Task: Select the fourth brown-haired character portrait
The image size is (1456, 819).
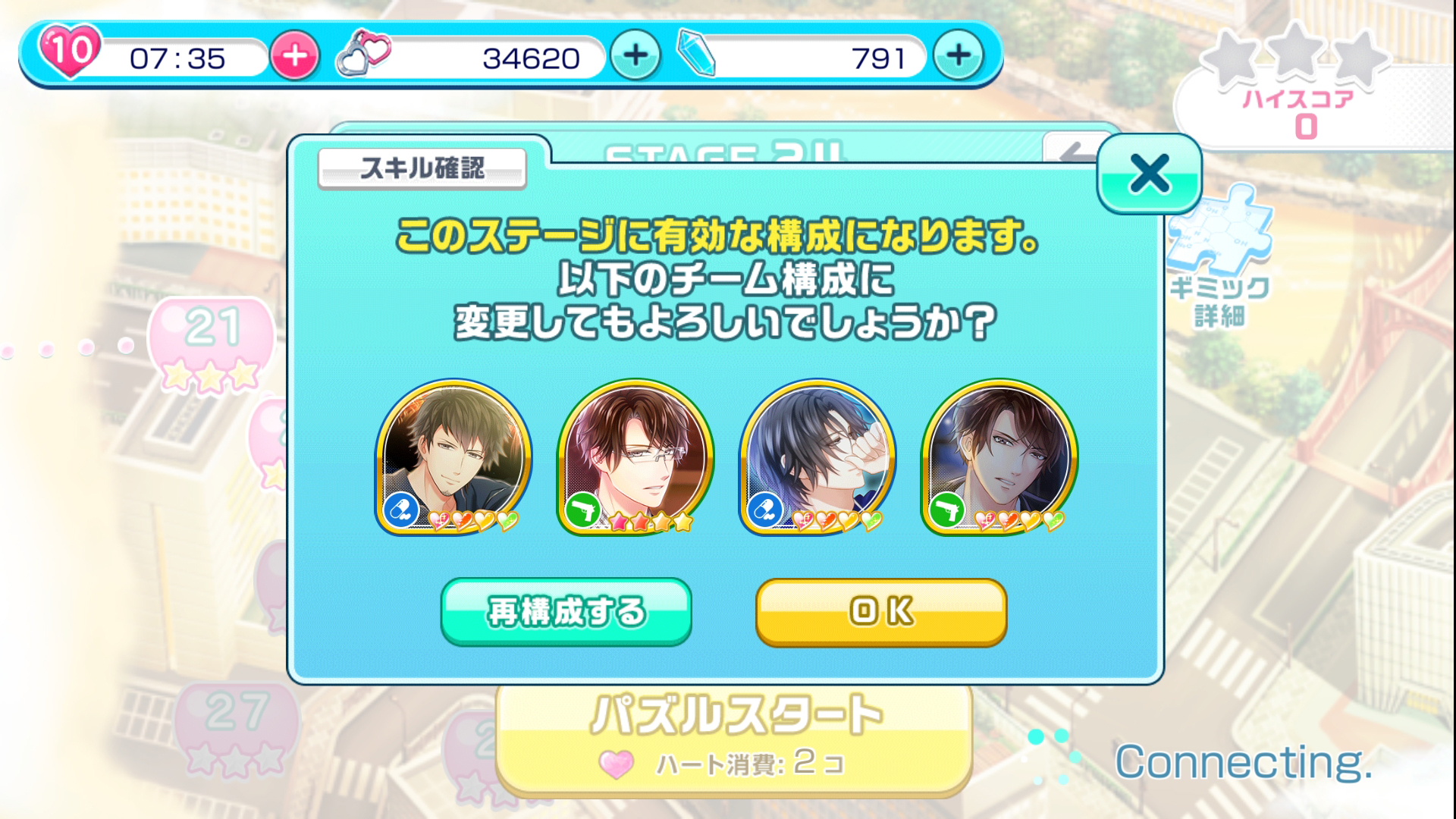Action: [999, 457]
